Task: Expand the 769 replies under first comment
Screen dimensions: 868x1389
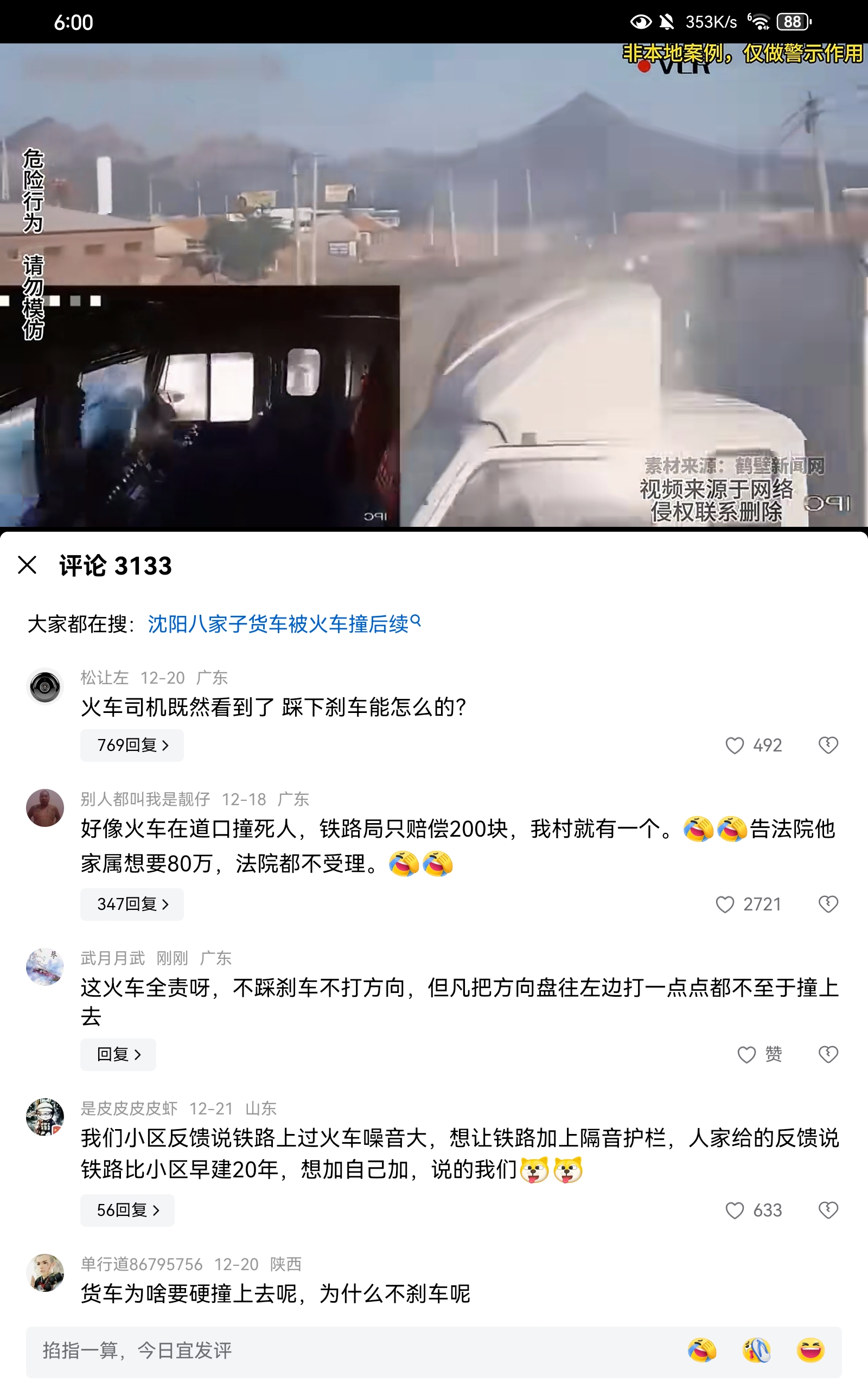Action: click(131, 745)
